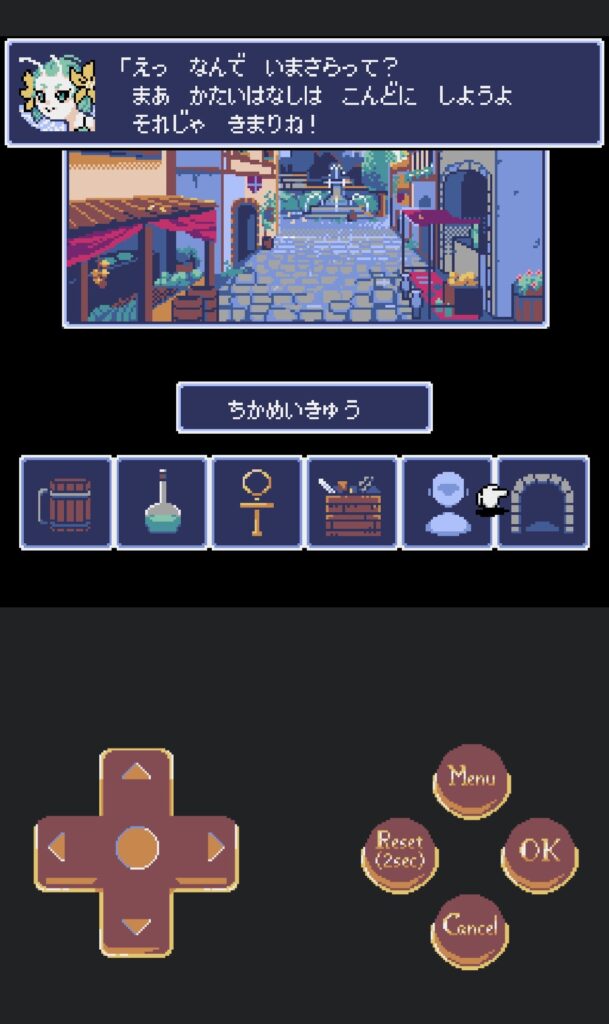Image resolution: width=609 pixels, height=1024 pixels.
Task: Tap the D-pad left arrow
Action: click(58, 849)
